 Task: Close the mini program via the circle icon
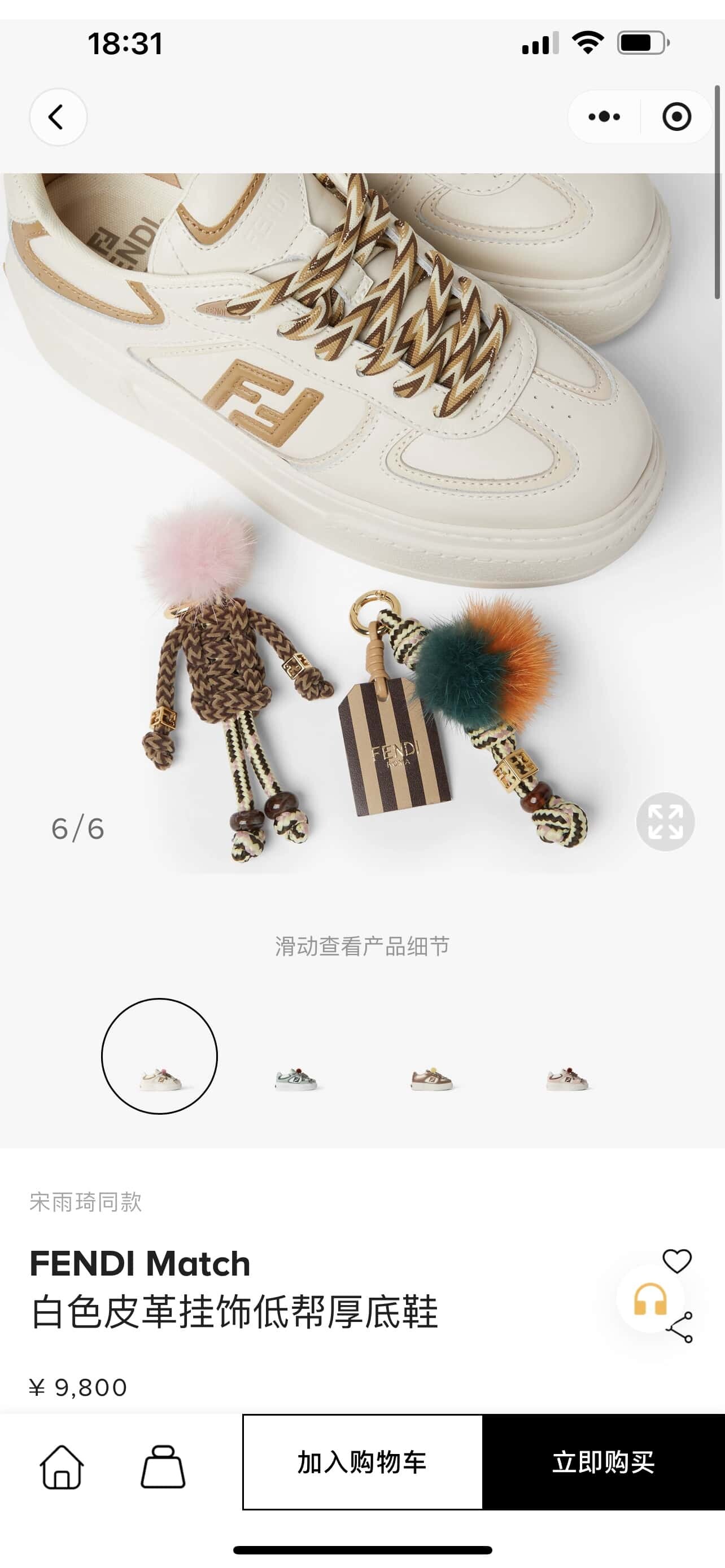point(676,117)
